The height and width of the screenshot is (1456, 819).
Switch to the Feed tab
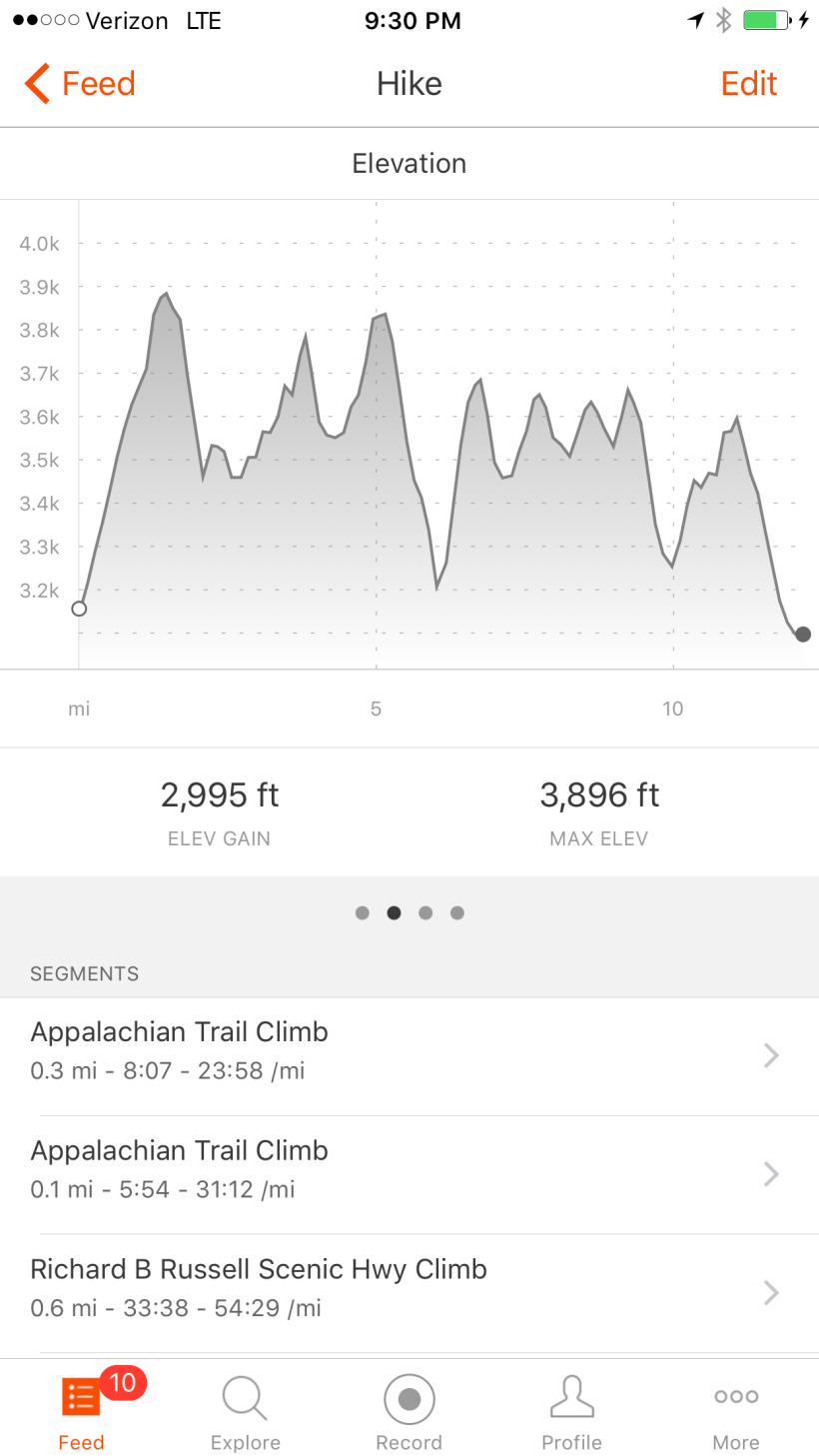point(81,1412)
